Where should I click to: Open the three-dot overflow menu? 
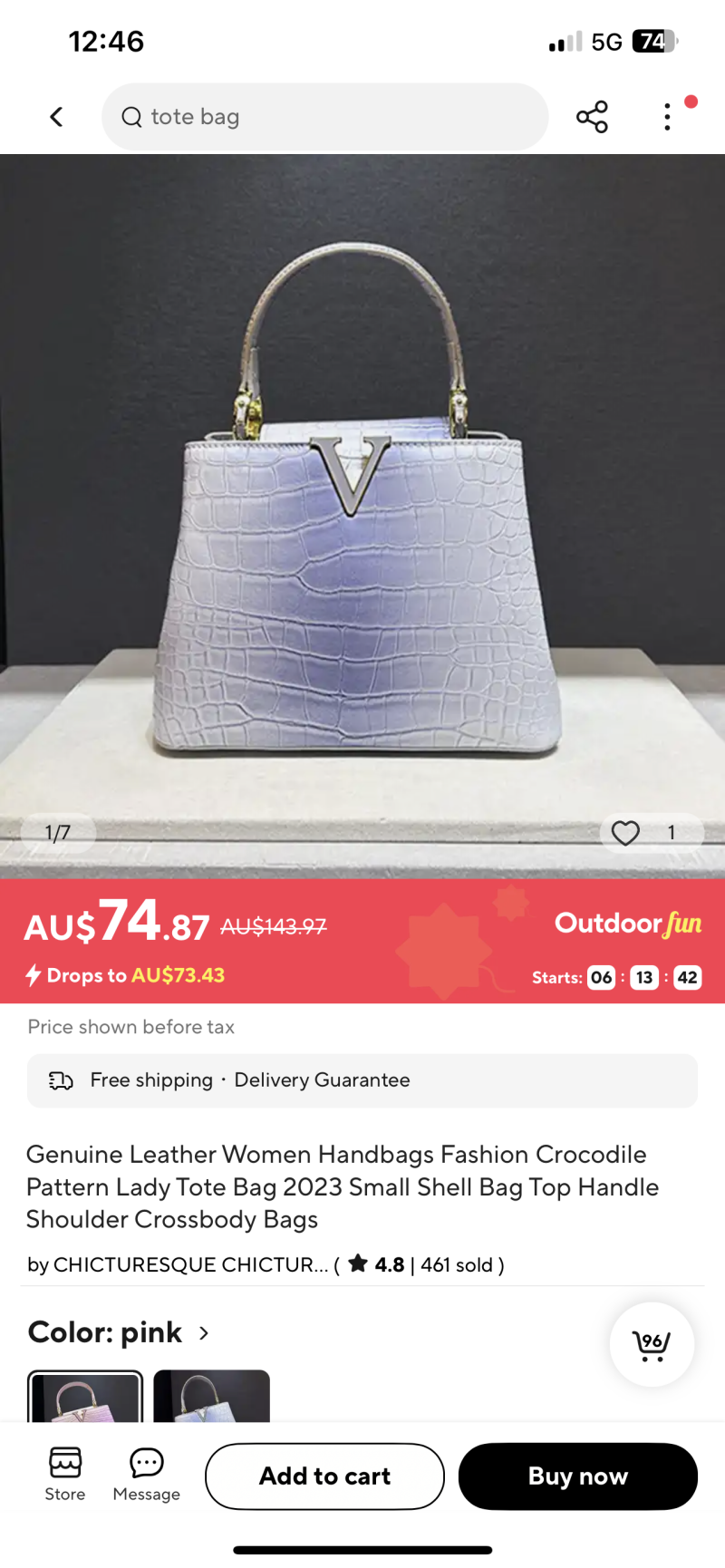668,117
